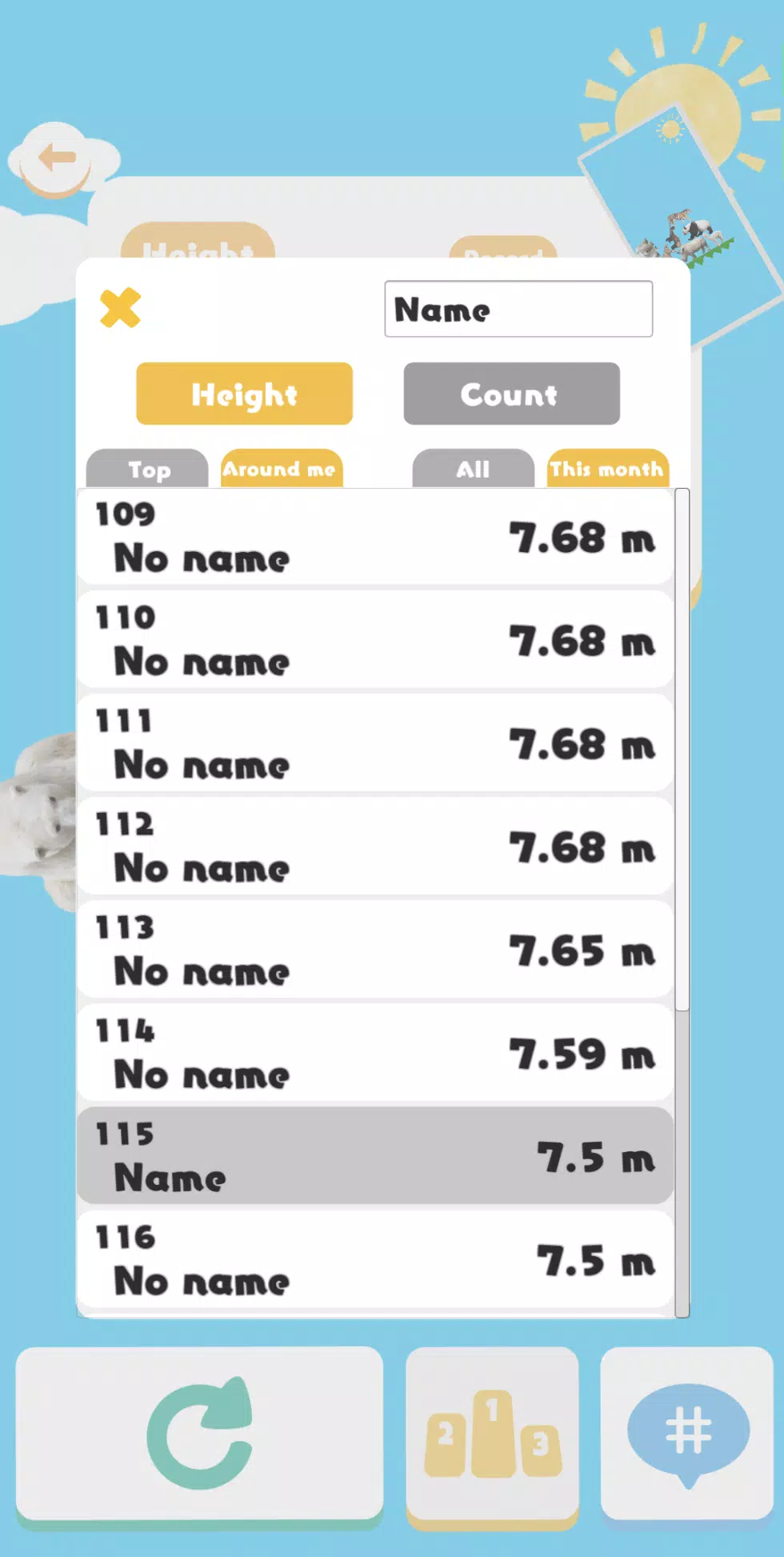Close the leaderboard dialog with the X
The image size is (784, 1557).
(x=120, y=308)
